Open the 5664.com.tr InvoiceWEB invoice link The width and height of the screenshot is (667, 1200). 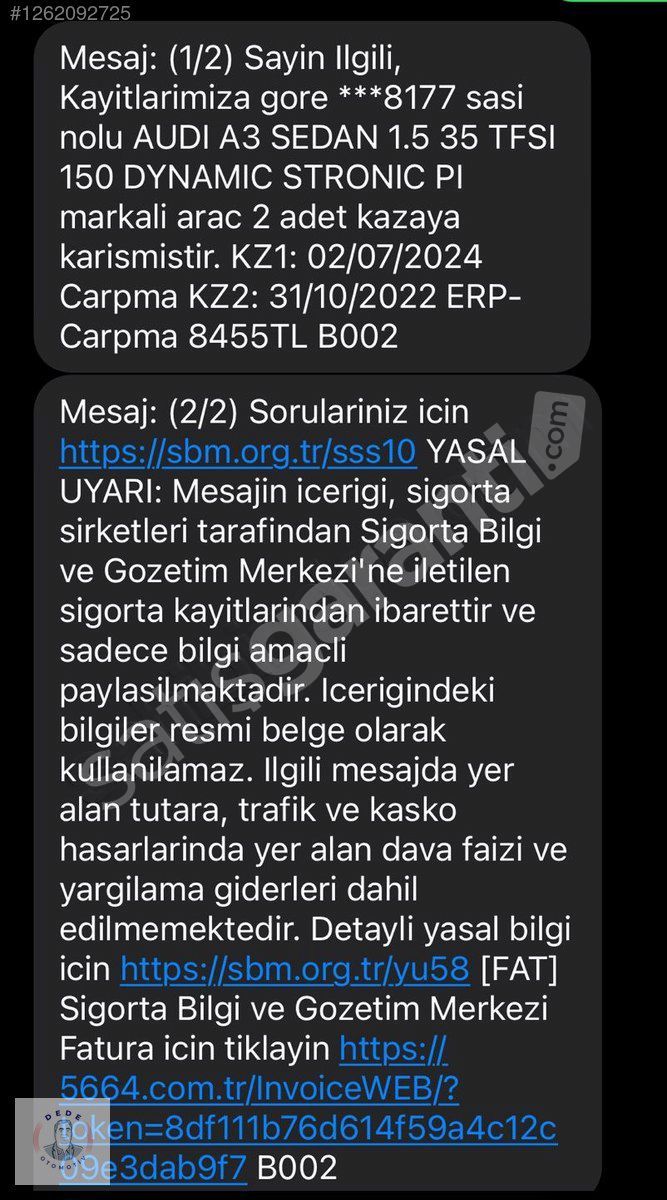[308, 1106]
